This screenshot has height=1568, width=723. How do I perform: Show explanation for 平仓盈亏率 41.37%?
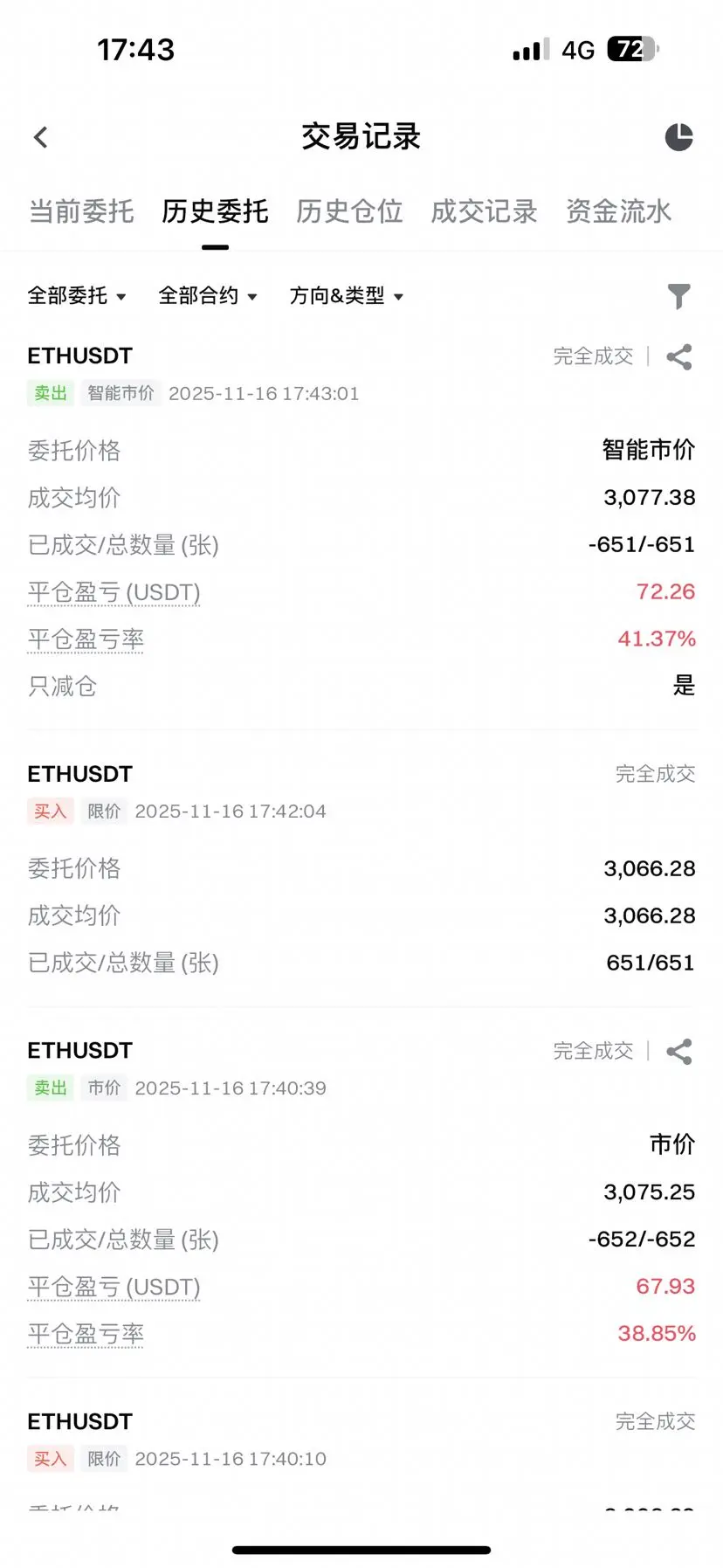(86, 639)
